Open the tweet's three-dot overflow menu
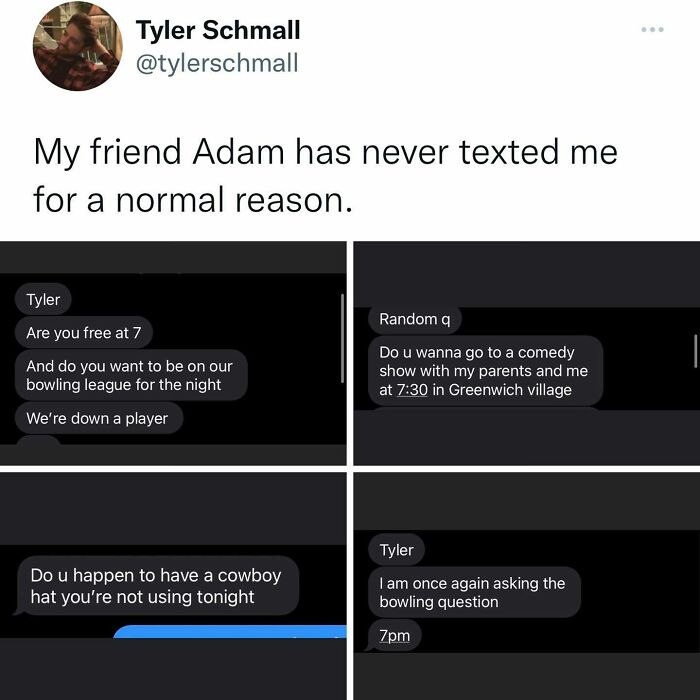 coord(652,28)
